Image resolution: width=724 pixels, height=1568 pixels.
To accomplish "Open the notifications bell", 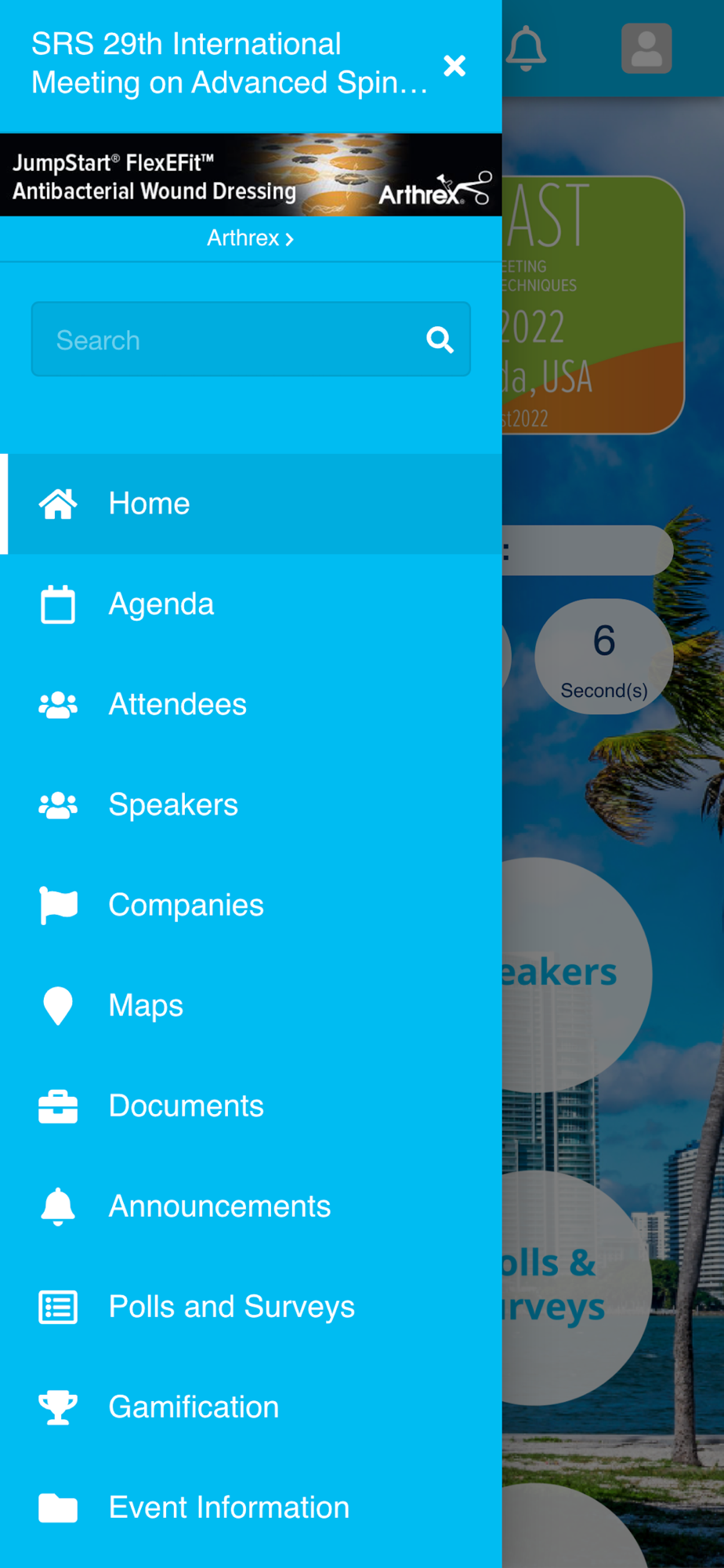I will (526, 49).
